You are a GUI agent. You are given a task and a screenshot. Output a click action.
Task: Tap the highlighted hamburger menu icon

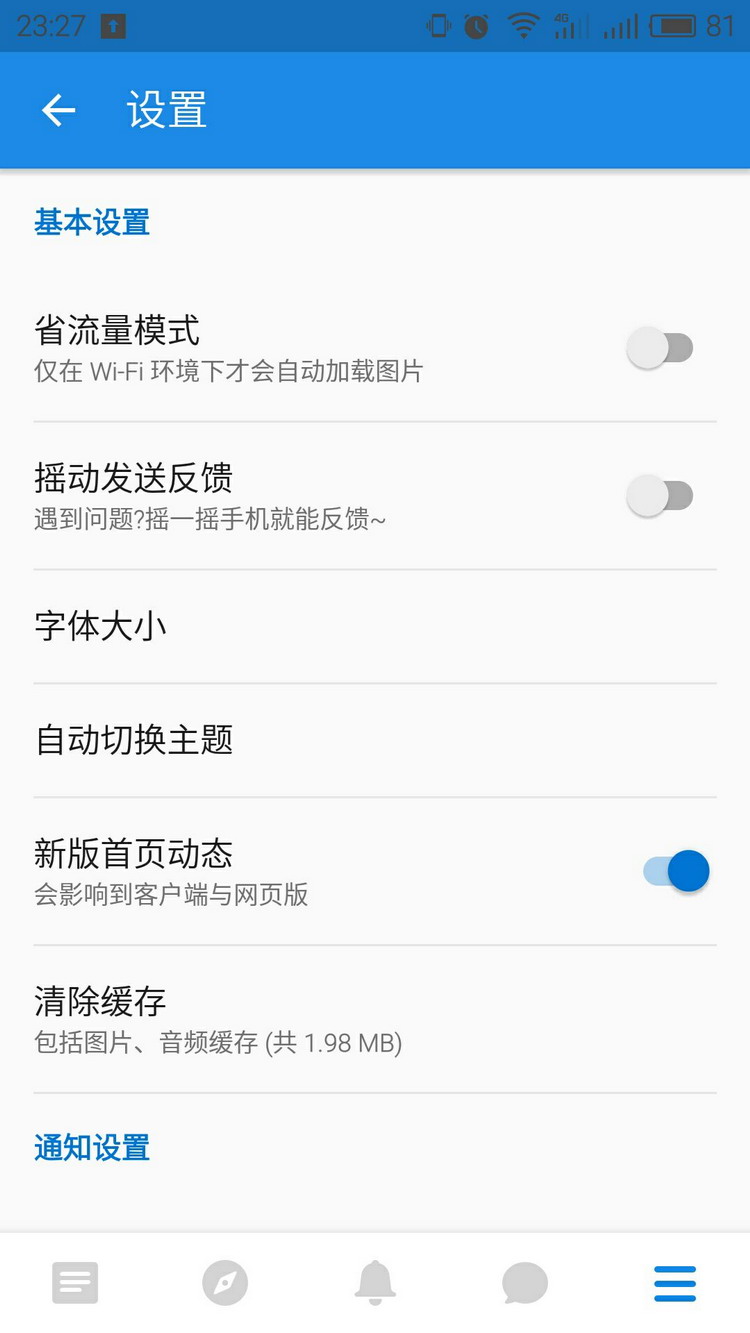pyautogui.click(x=675, y=1283)
